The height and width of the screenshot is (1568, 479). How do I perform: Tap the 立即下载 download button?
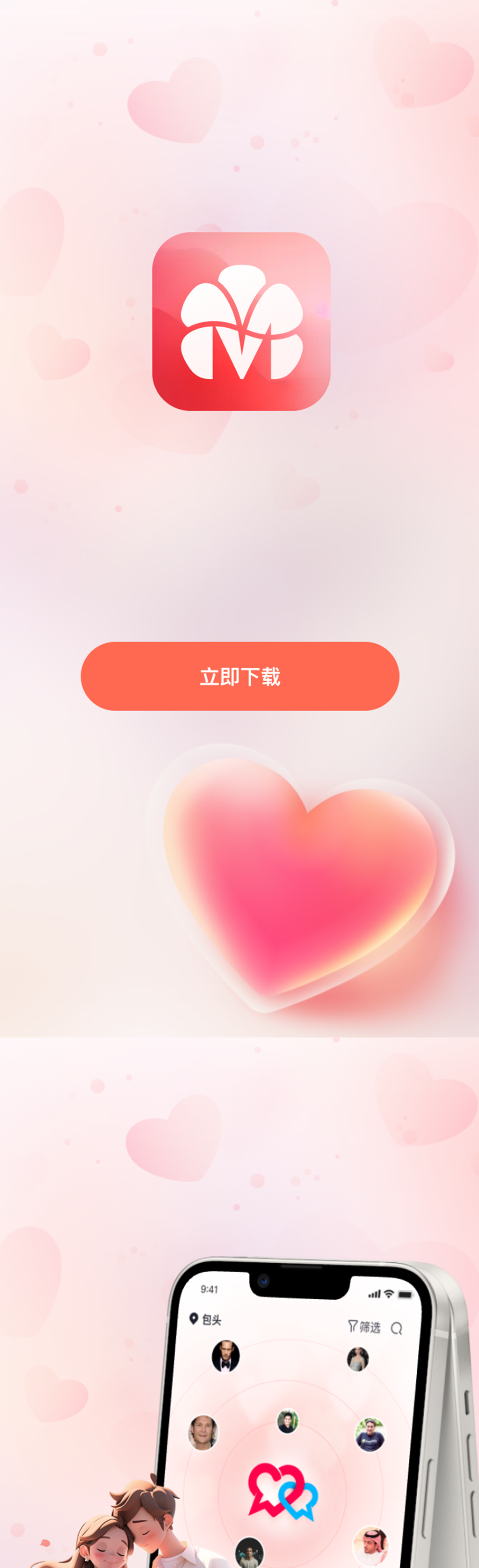(x=239, y=676)
